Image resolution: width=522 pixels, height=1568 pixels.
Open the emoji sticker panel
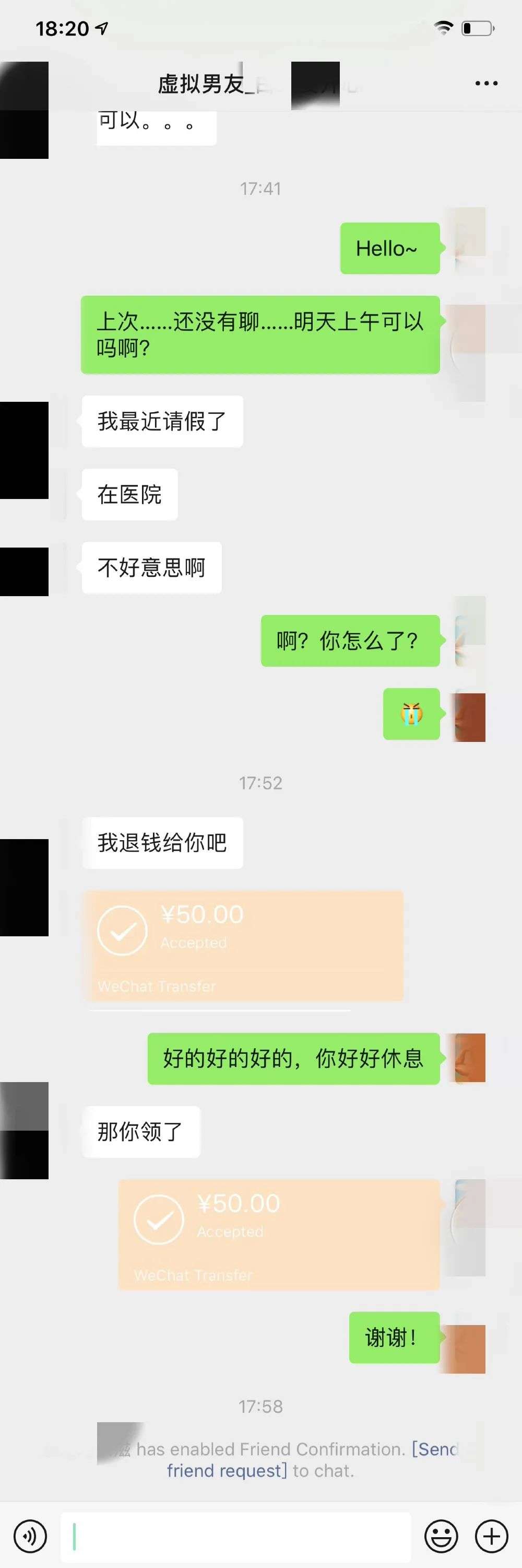click(x=441, y=1536)
